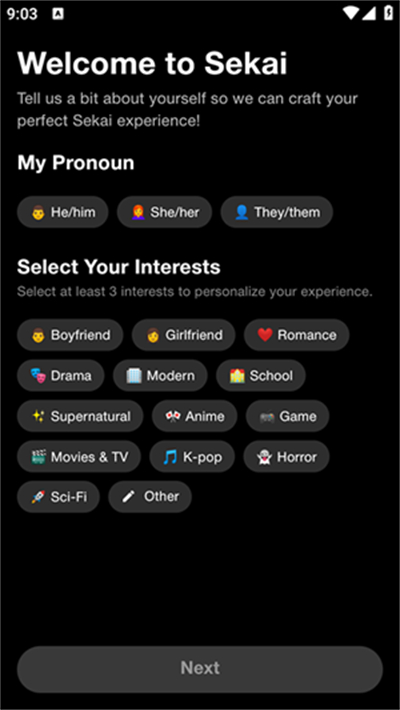Select Drama as an interest

pyautogui.click(x=61, y=375)
